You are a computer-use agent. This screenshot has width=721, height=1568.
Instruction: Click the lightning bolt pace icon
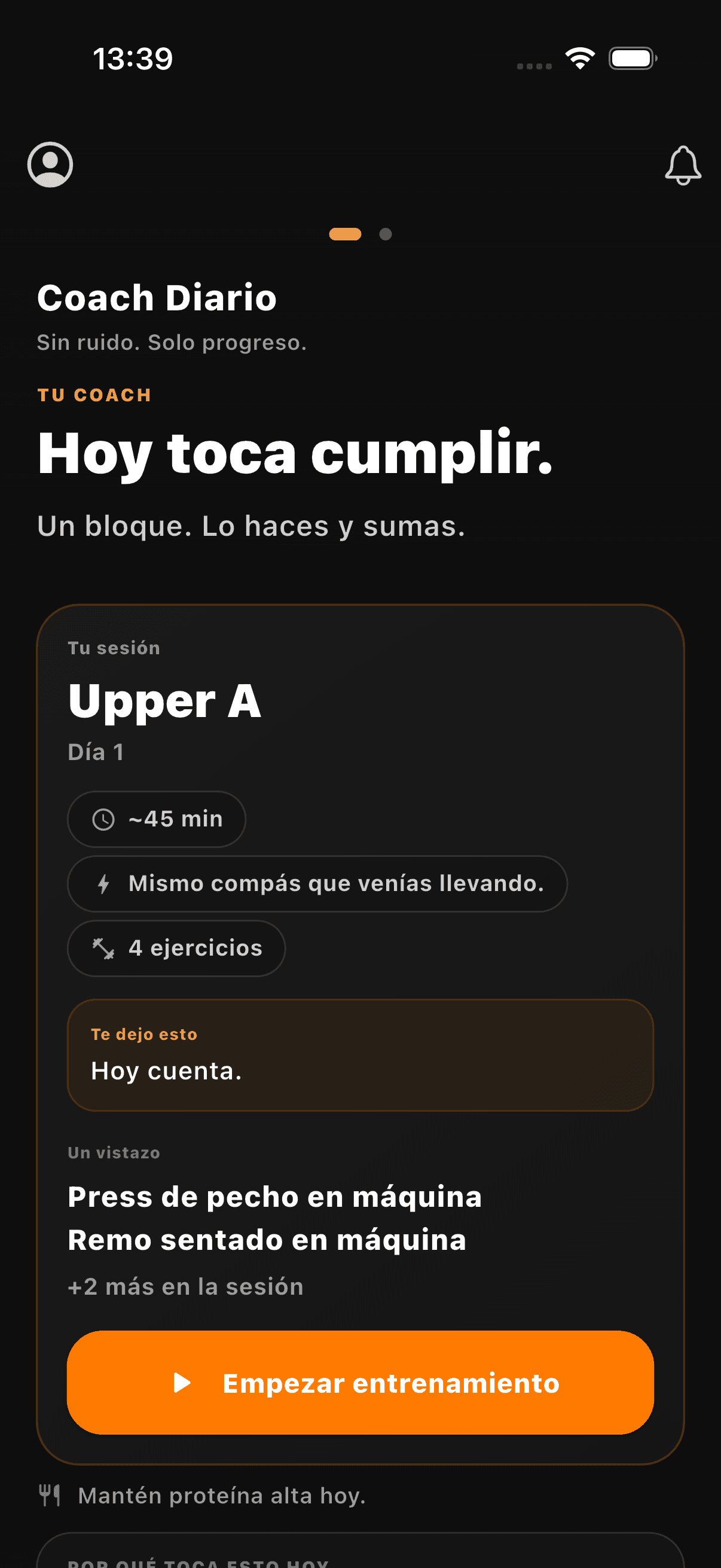[x=103, y=883]
